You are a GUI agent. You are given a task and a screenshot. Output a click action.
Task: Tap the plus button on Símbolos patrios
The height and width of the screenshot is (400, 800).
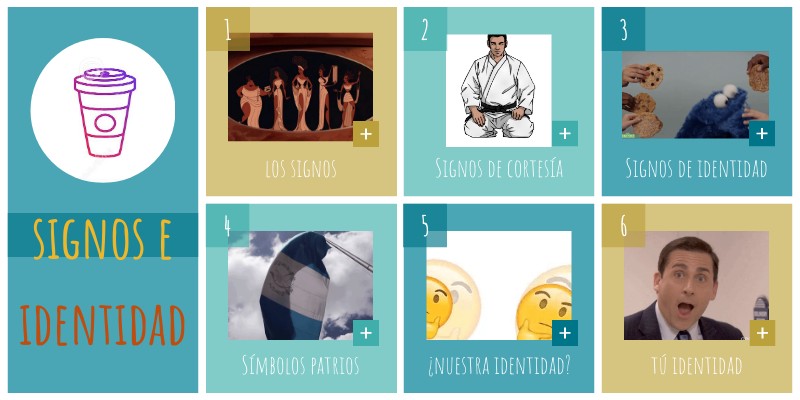366,333
